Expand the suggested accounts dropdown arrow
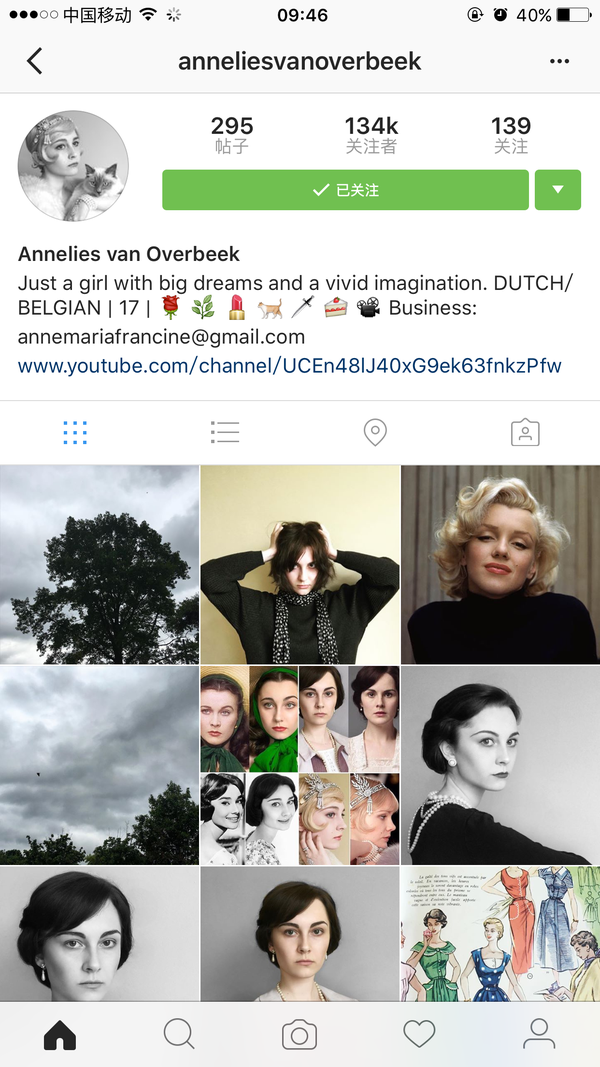Viewport: 600px width, 1067px height. tap(558, 190)
